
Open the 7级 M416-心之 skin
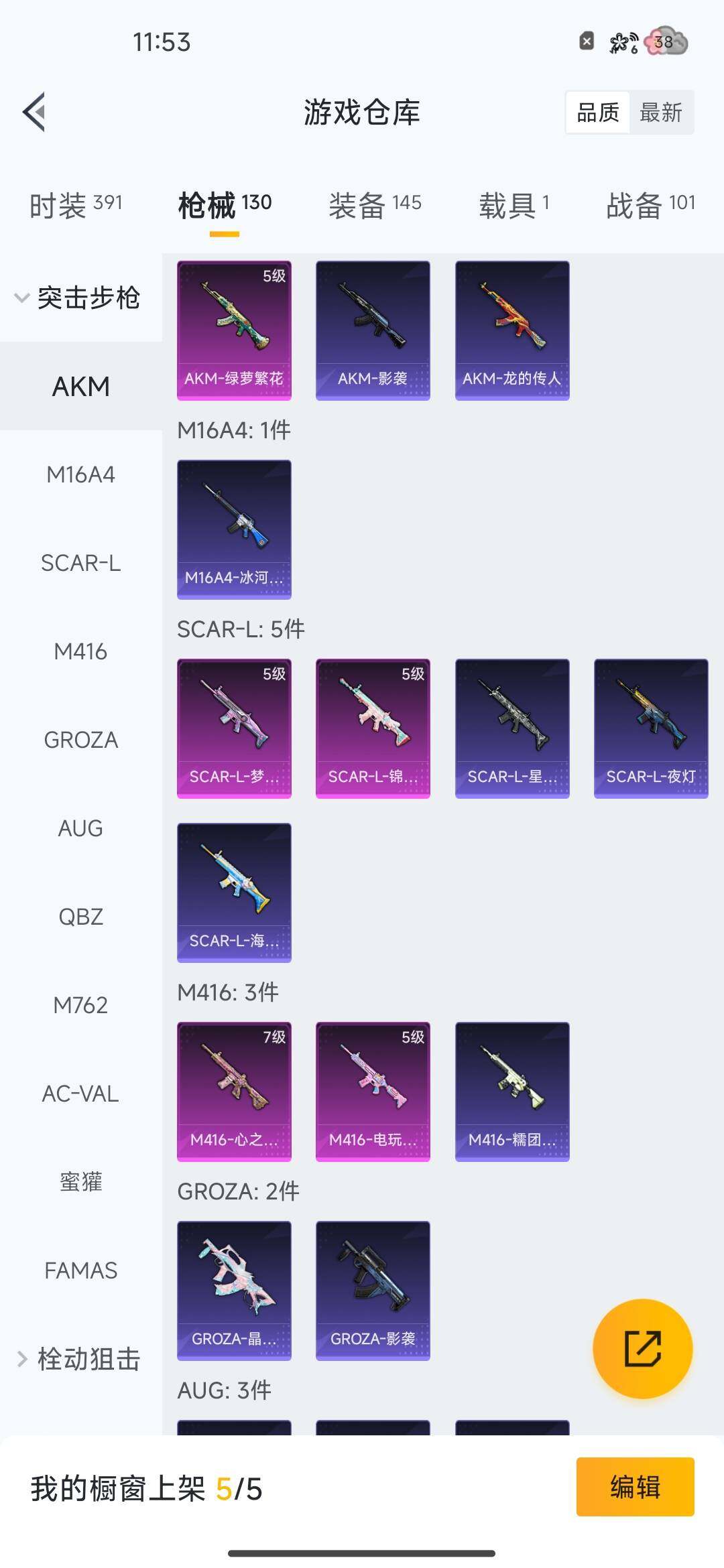click(234, 1092)
